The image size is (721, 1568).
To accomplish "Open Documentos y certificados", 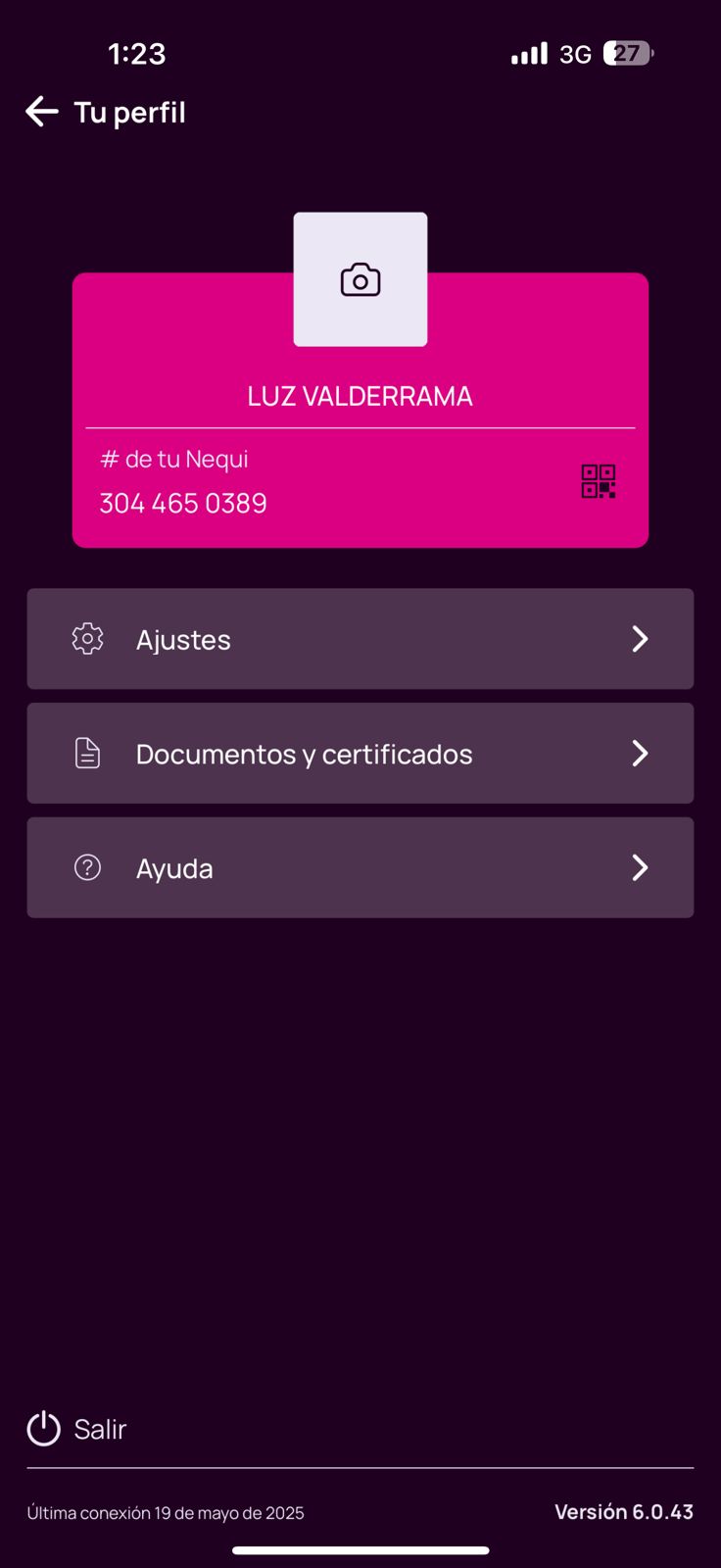I will pyautogui.click(x=360, y=754).
